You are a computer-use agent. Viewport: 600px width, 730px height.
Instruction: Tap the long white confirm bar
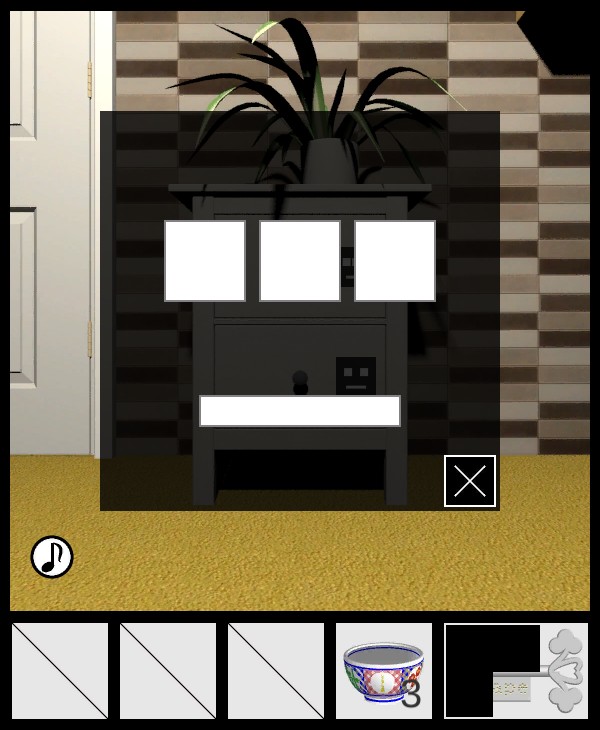click(300, 411)
